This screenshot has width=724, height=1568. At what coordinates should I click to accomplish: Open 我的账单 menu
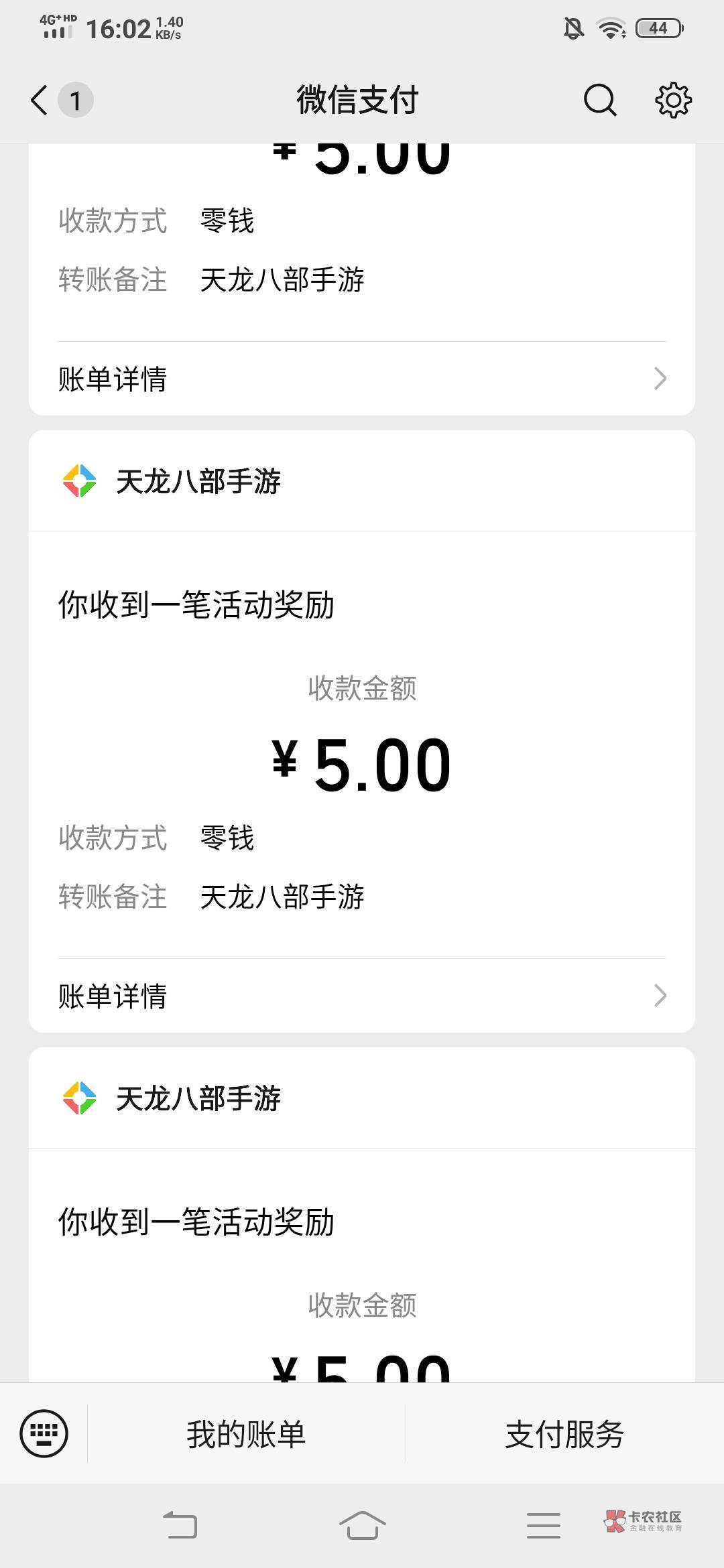click(246, 1435)
